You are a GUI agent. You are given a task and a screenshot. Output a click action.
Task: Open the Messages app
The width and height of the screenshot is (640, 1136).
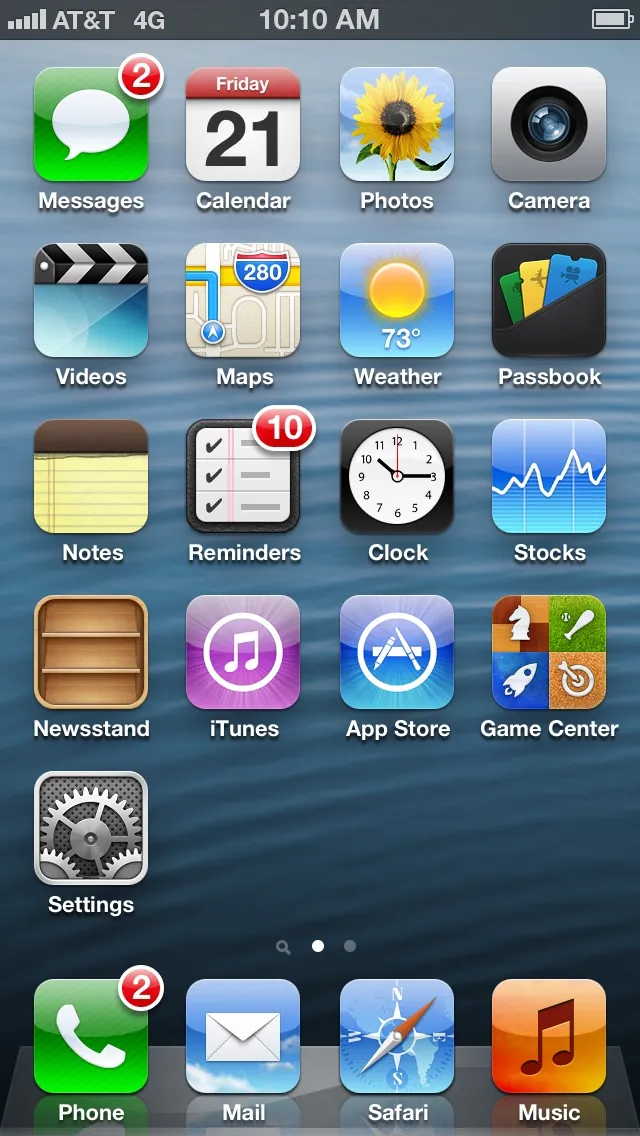(91, 124)
